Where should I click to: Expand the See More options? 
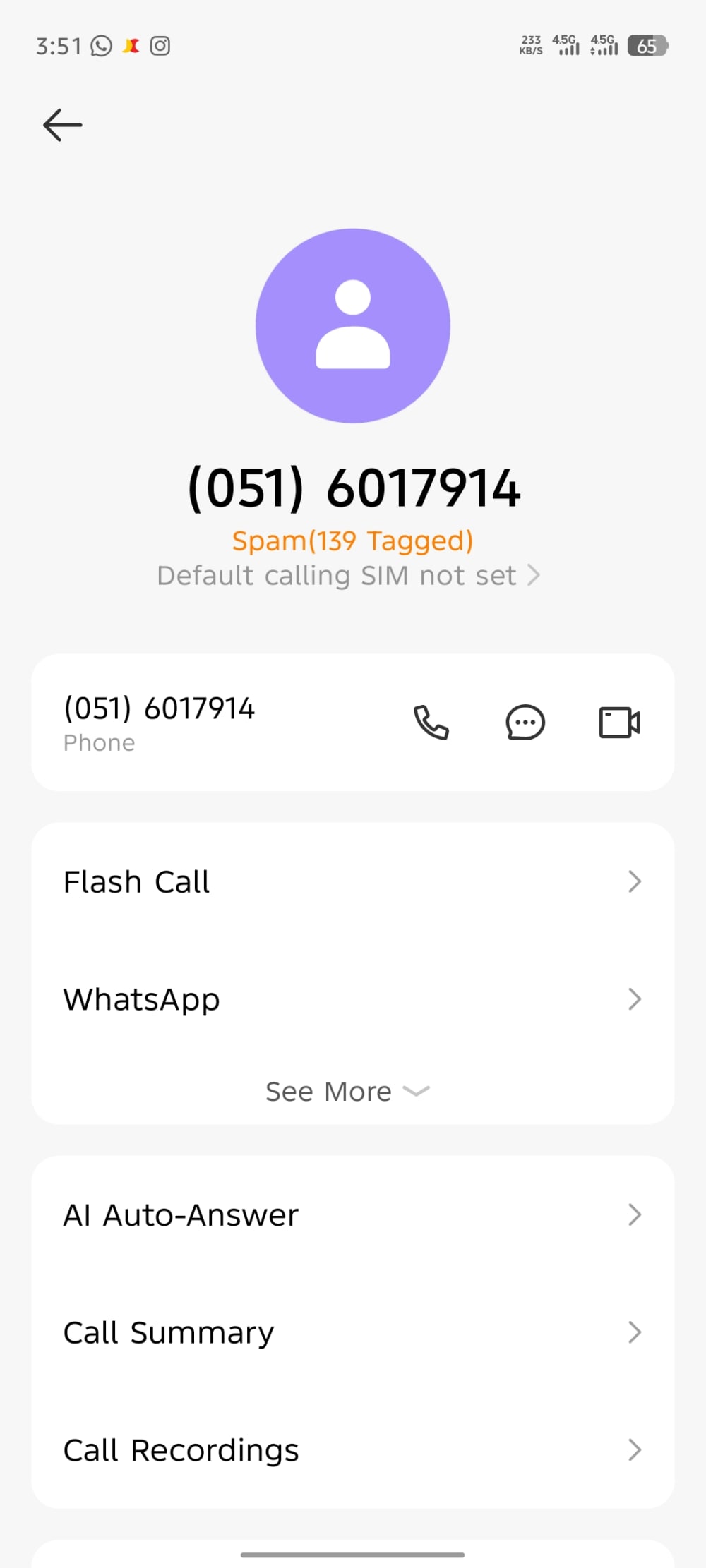click(x=347, y=1092)
